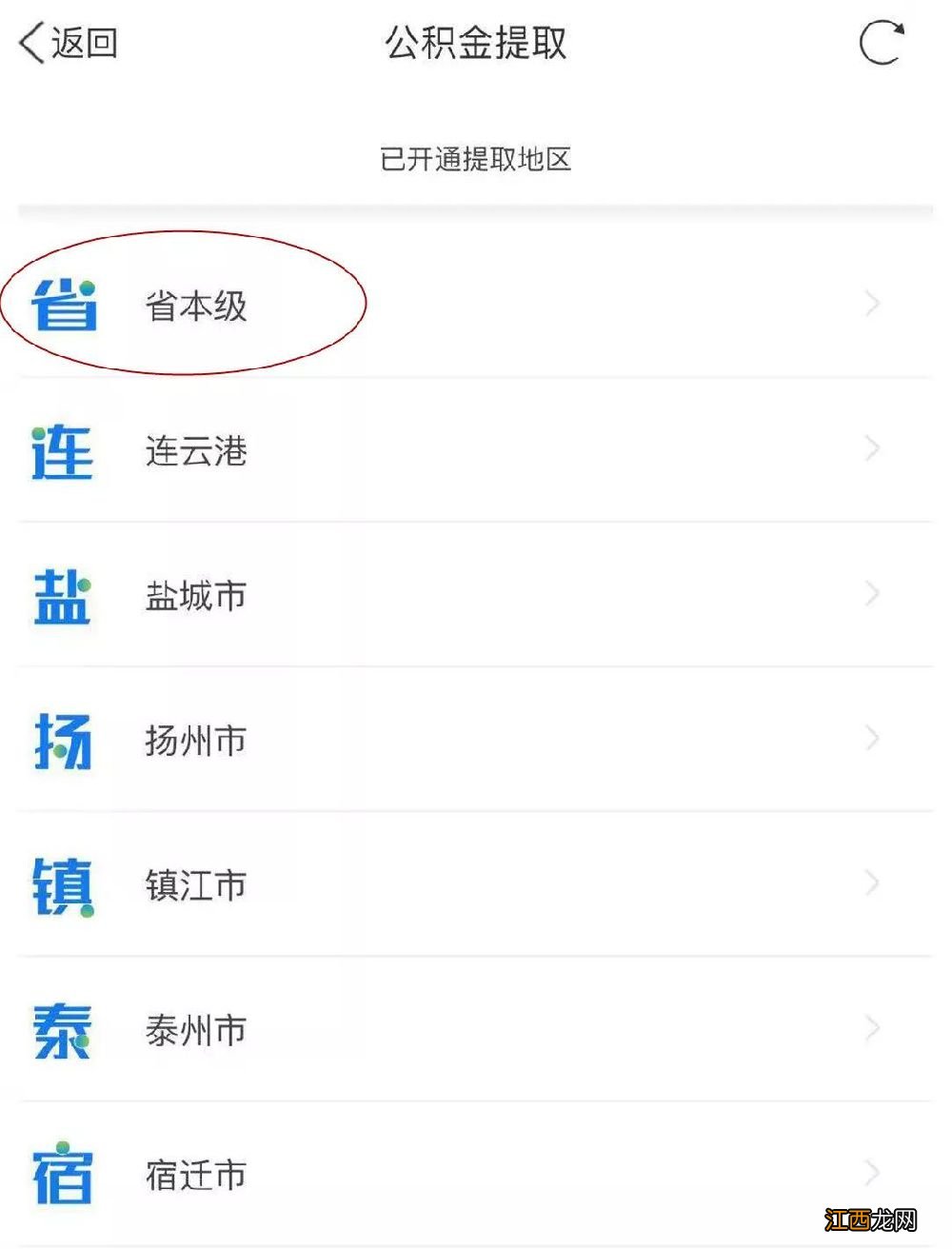The width and height of the screenshot is (952, 1249).
Task: Expand the 镇江市 row chevron
Action: (872, 882)
